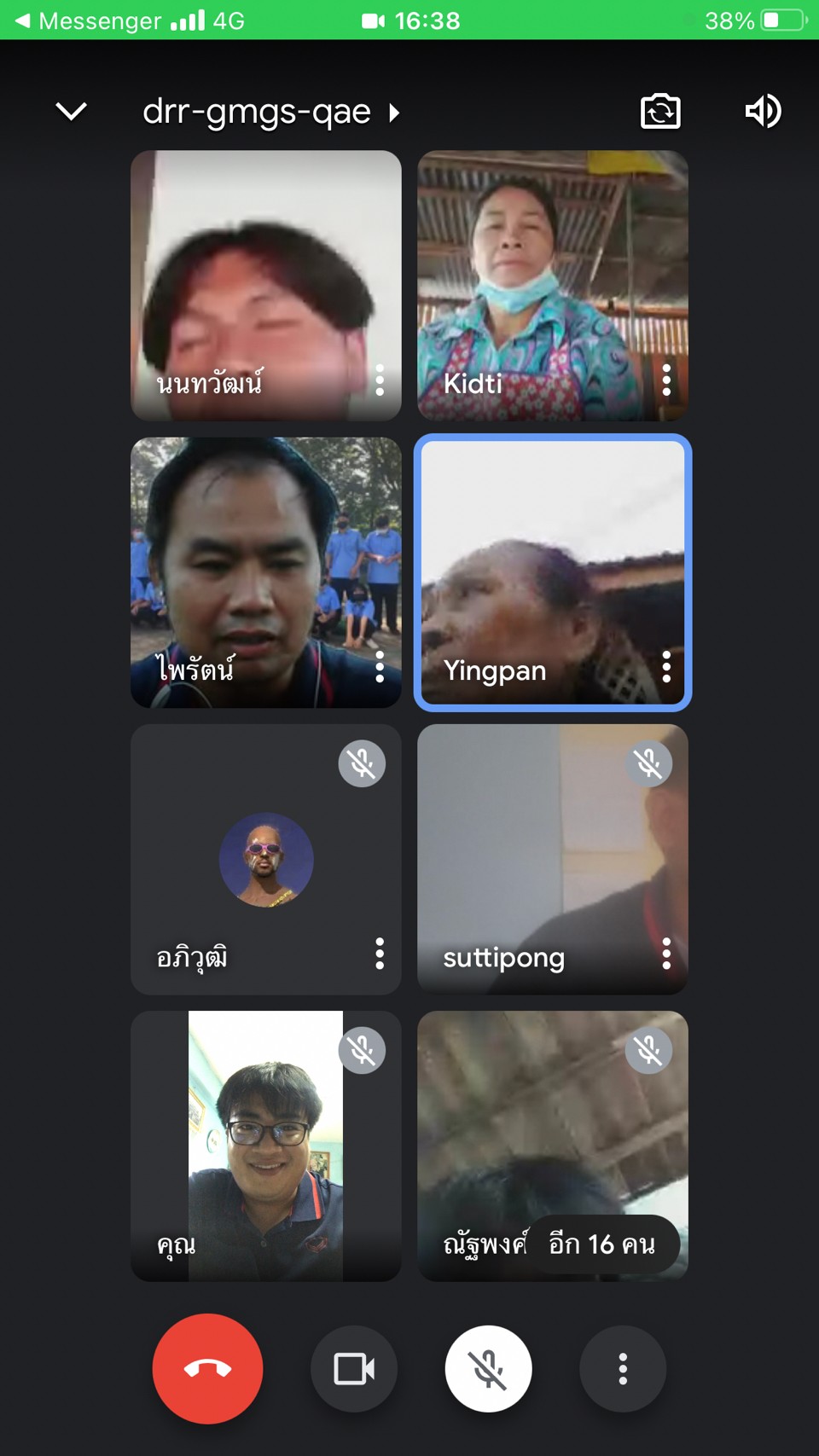Open options menu on suttipong's tile
Screen dimensions: 819x1456
point(666,954)
